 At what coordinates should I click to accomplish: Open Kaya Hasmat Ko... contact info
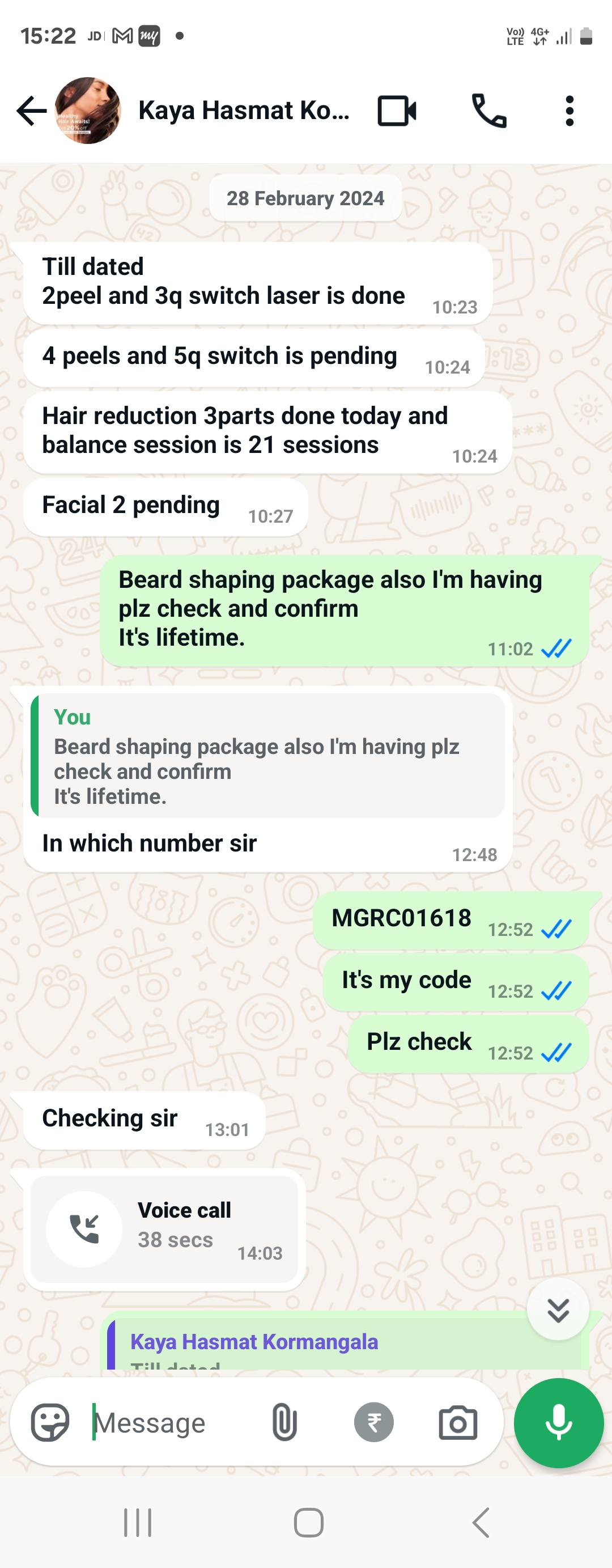[243, 111]
